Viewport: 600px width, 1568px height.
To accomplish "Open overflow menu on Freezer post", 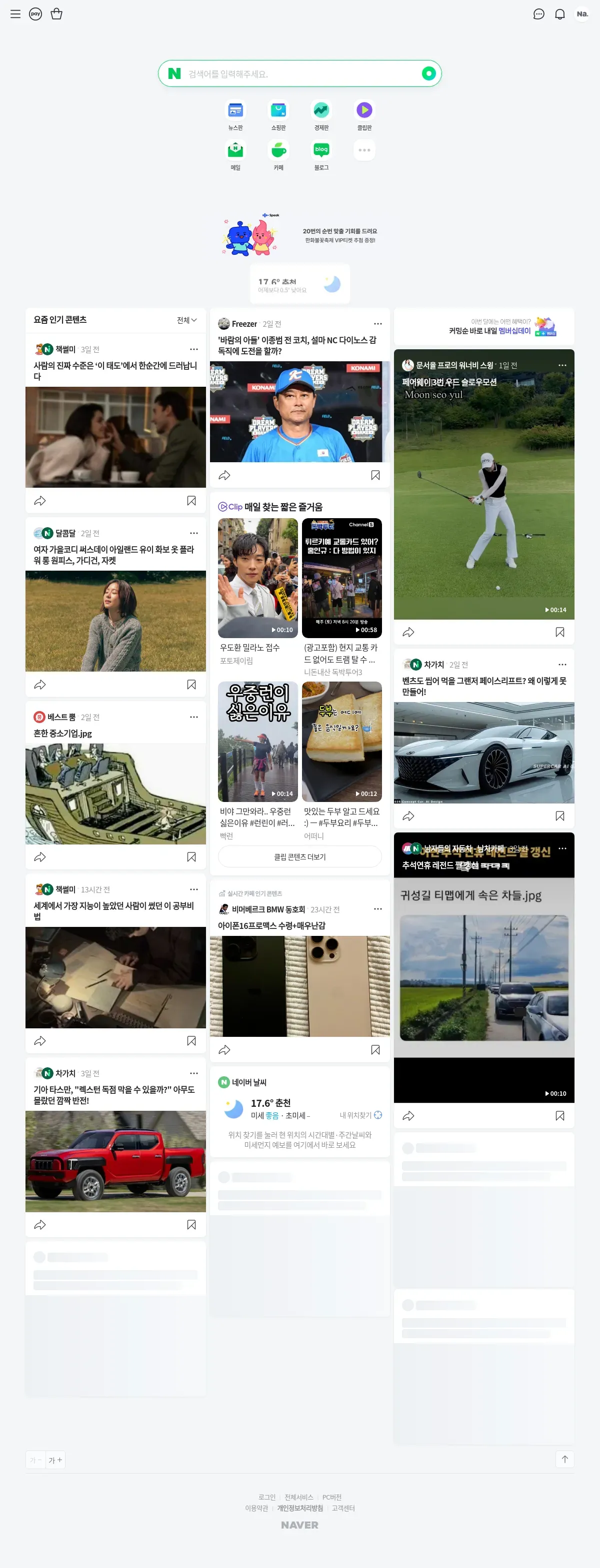I will coord(377,324).
